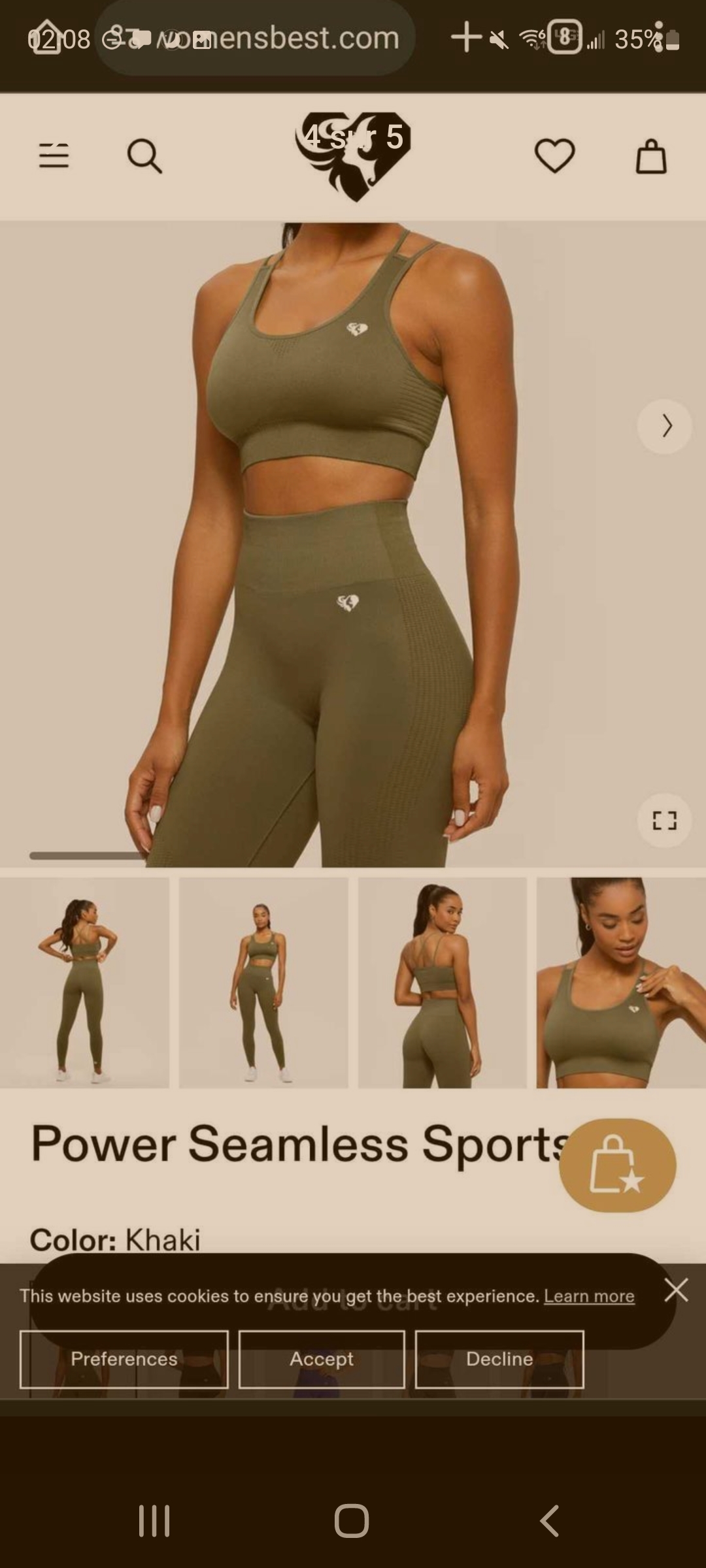View product image in fullscreen
The height and width of the screenshot is (1568, 706).
pyautogui.click(x=664, y=820)
